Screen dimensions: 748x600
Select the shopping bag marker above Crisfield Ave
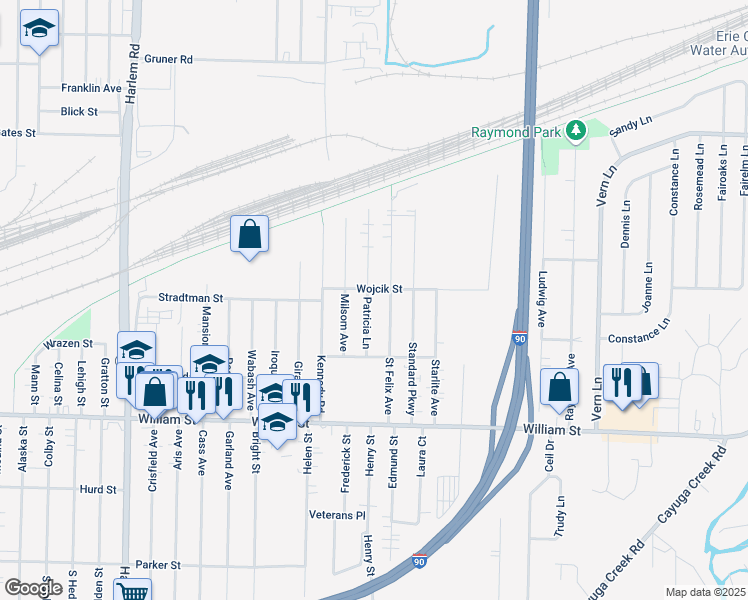[x=155, y=392]
